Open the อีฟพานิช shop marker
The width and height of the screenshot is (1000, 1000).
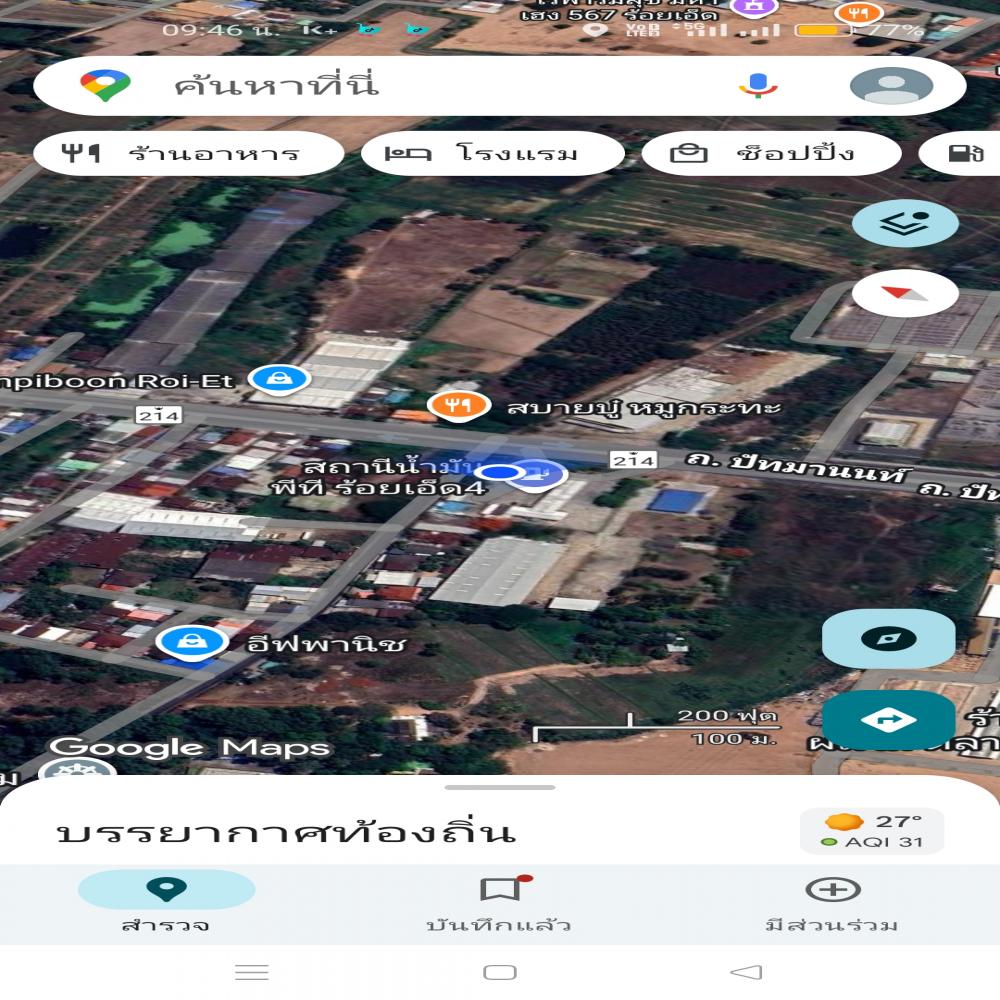point(190,642)
